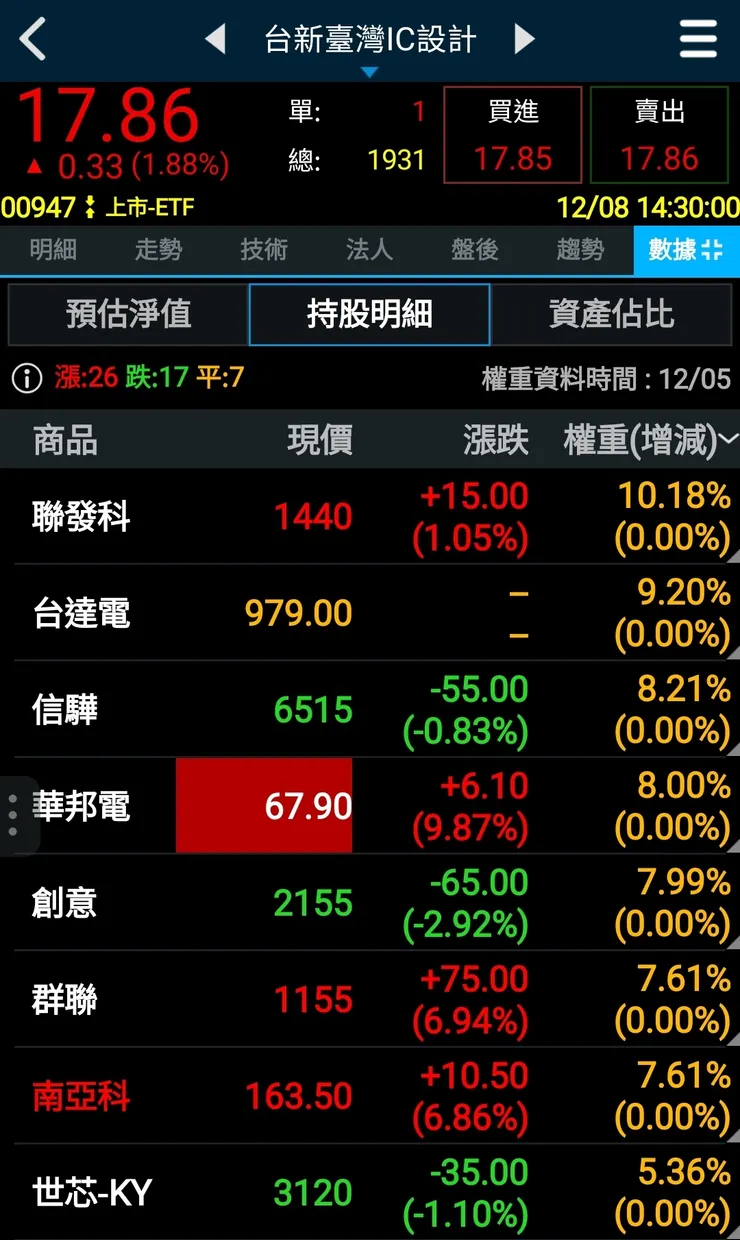Switch to next stock with right arrow
The image size is (740, 1240).
coord(525,38)
